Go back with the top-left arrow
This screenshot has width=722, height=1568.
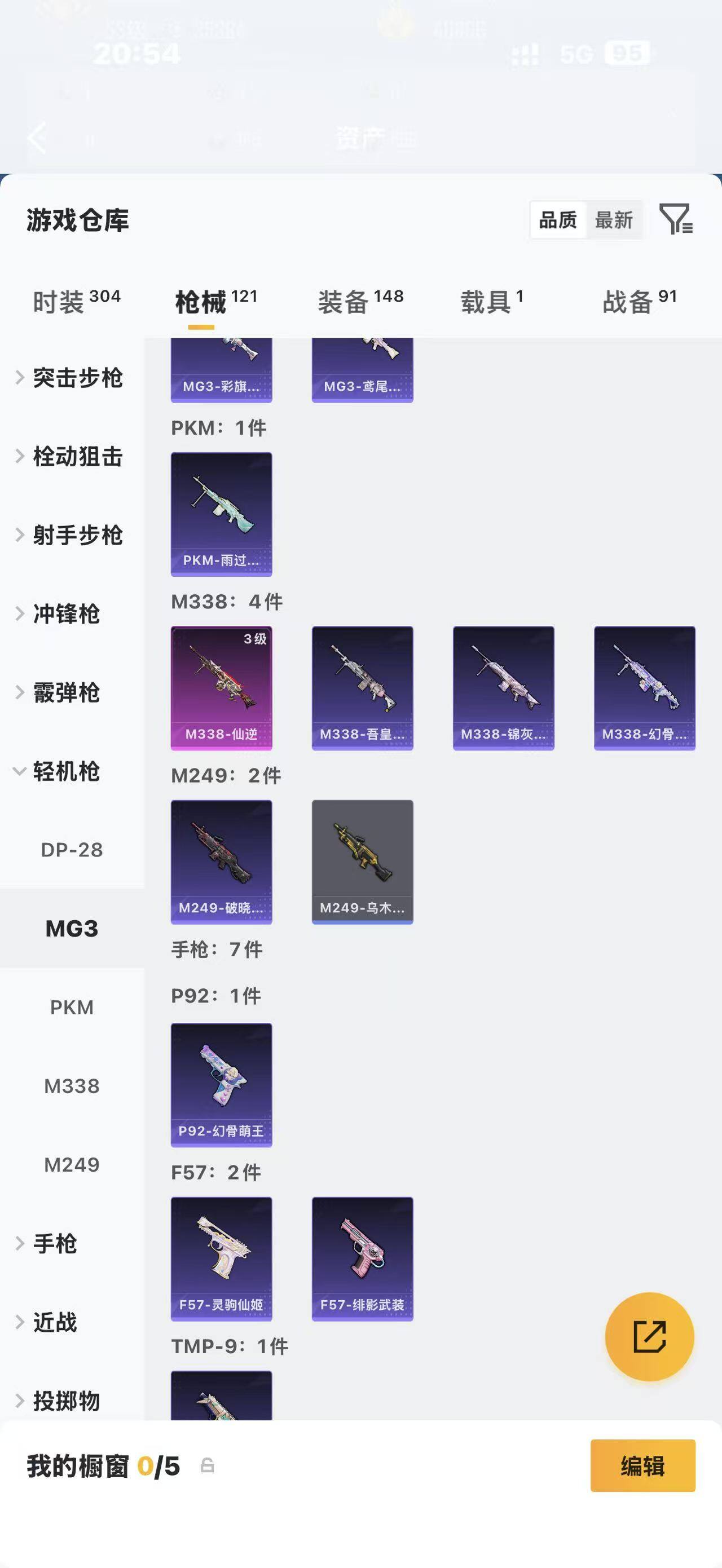(x=37, y=138)
